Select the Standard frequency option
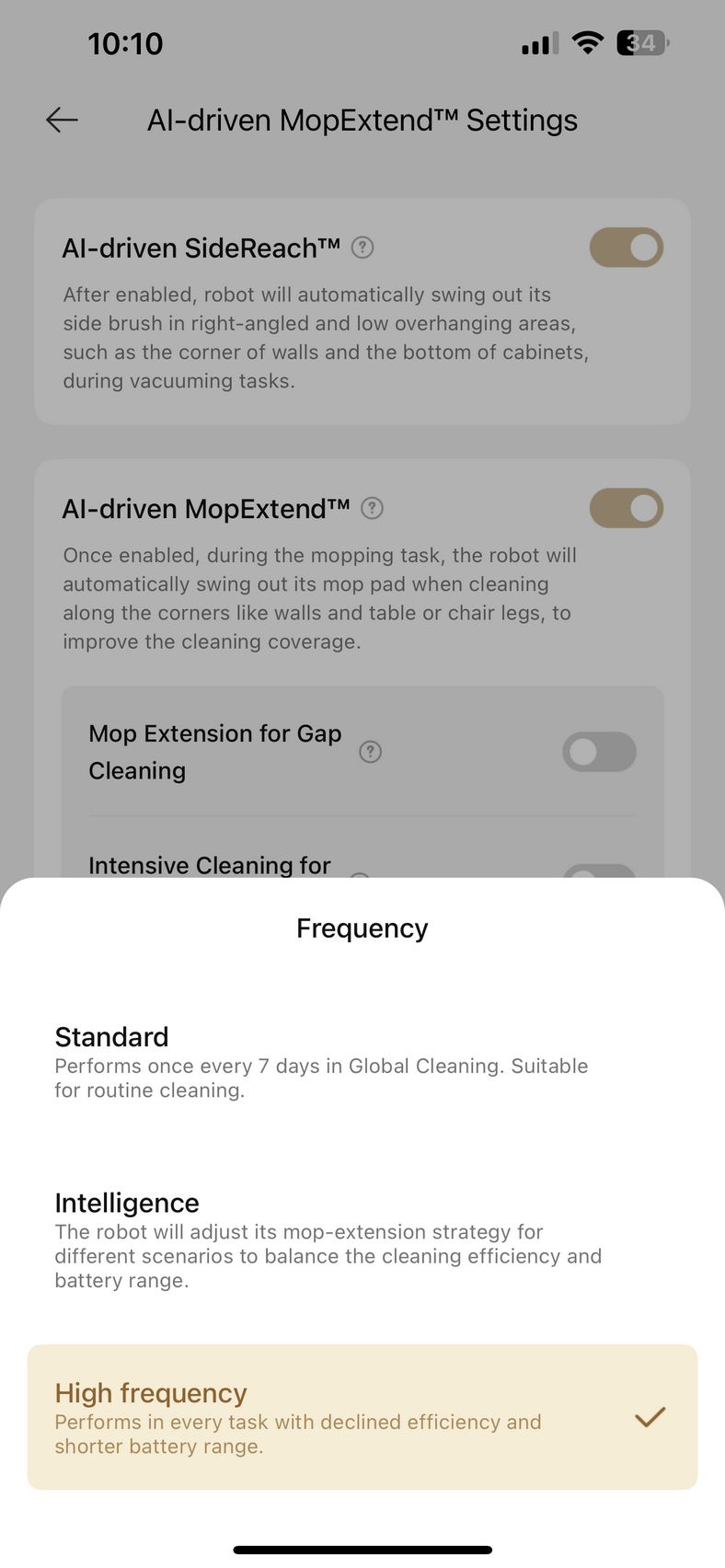The width and height of the screenshot is (725, 1568). coord(362,1063)
